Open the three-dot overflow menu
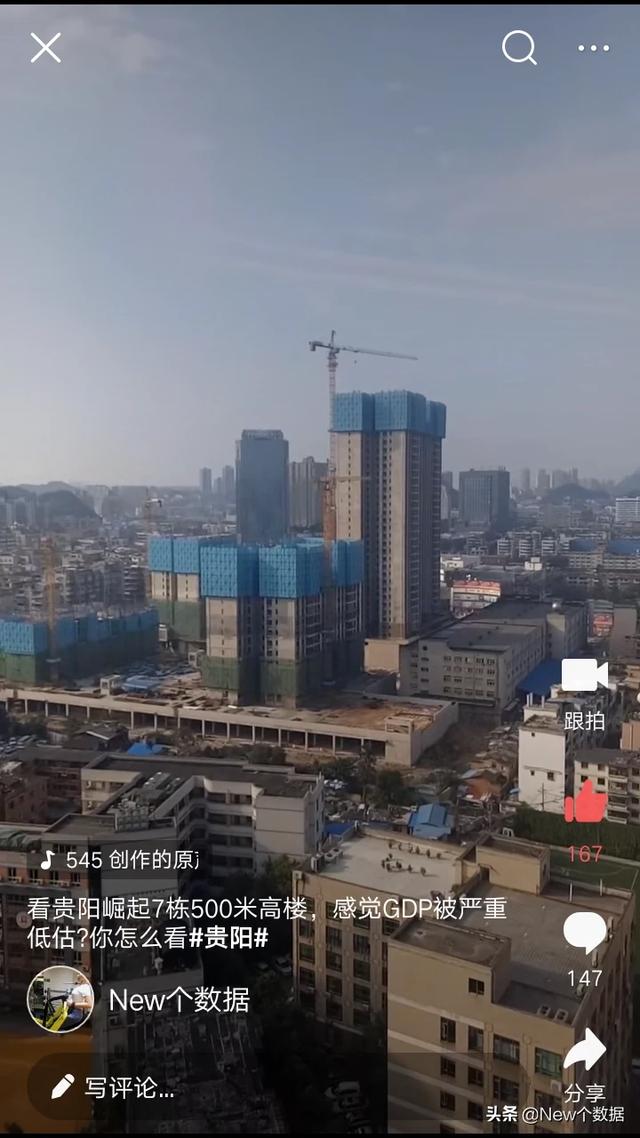640x1138 pixels. click(x=593, y=48)
